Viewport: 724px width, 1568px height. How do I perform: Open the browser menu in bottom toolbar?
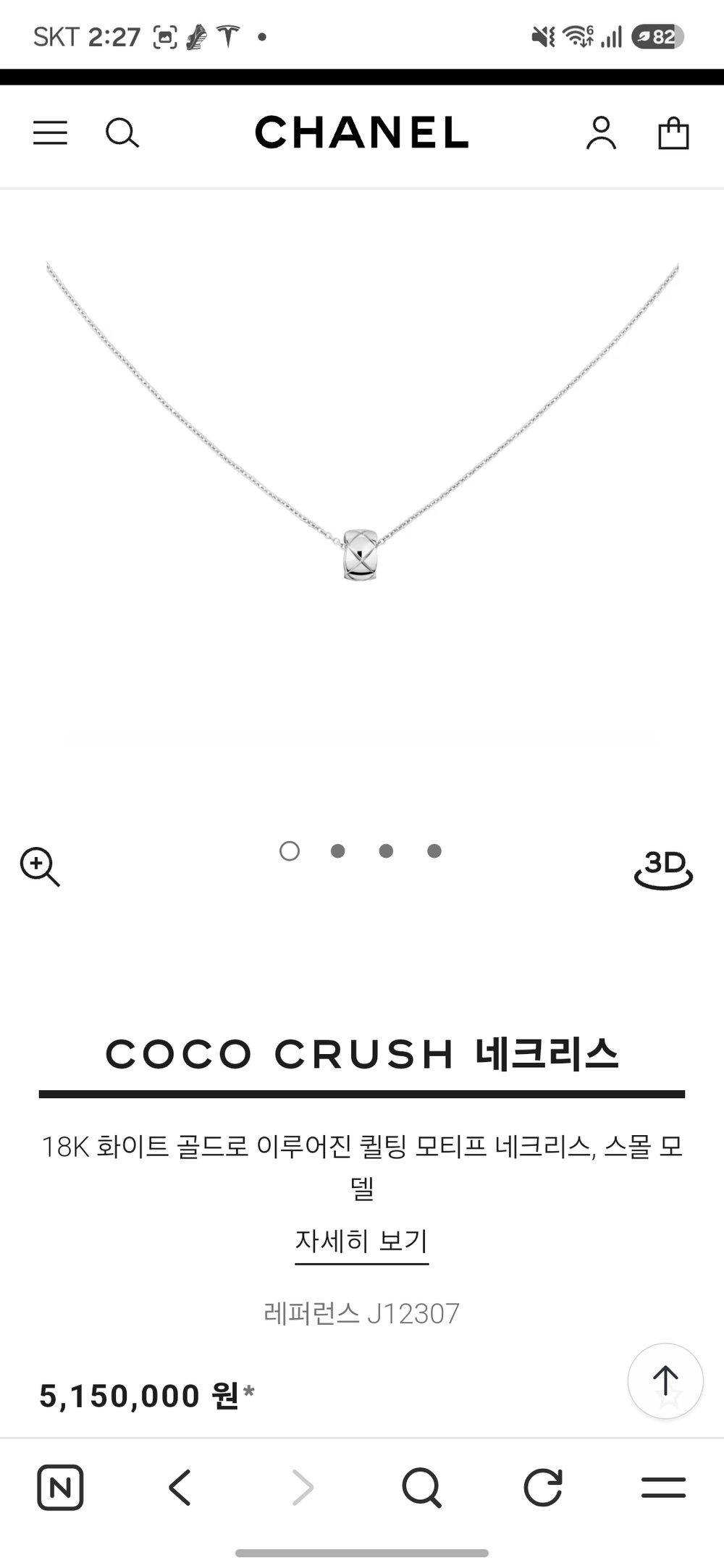(x=663, y=1488)
